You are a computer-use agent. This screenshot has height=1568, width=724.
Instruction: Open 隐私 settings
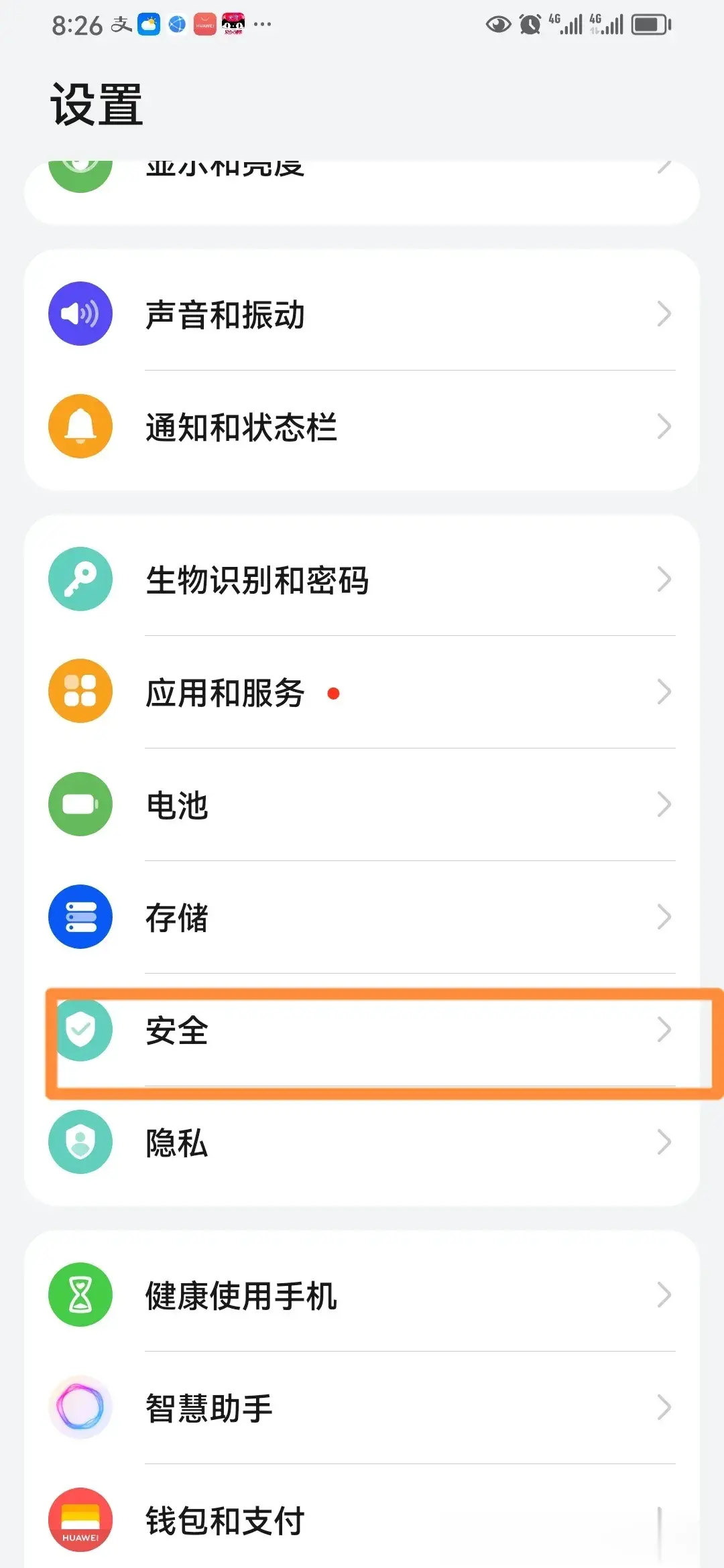pos(362,1142)
